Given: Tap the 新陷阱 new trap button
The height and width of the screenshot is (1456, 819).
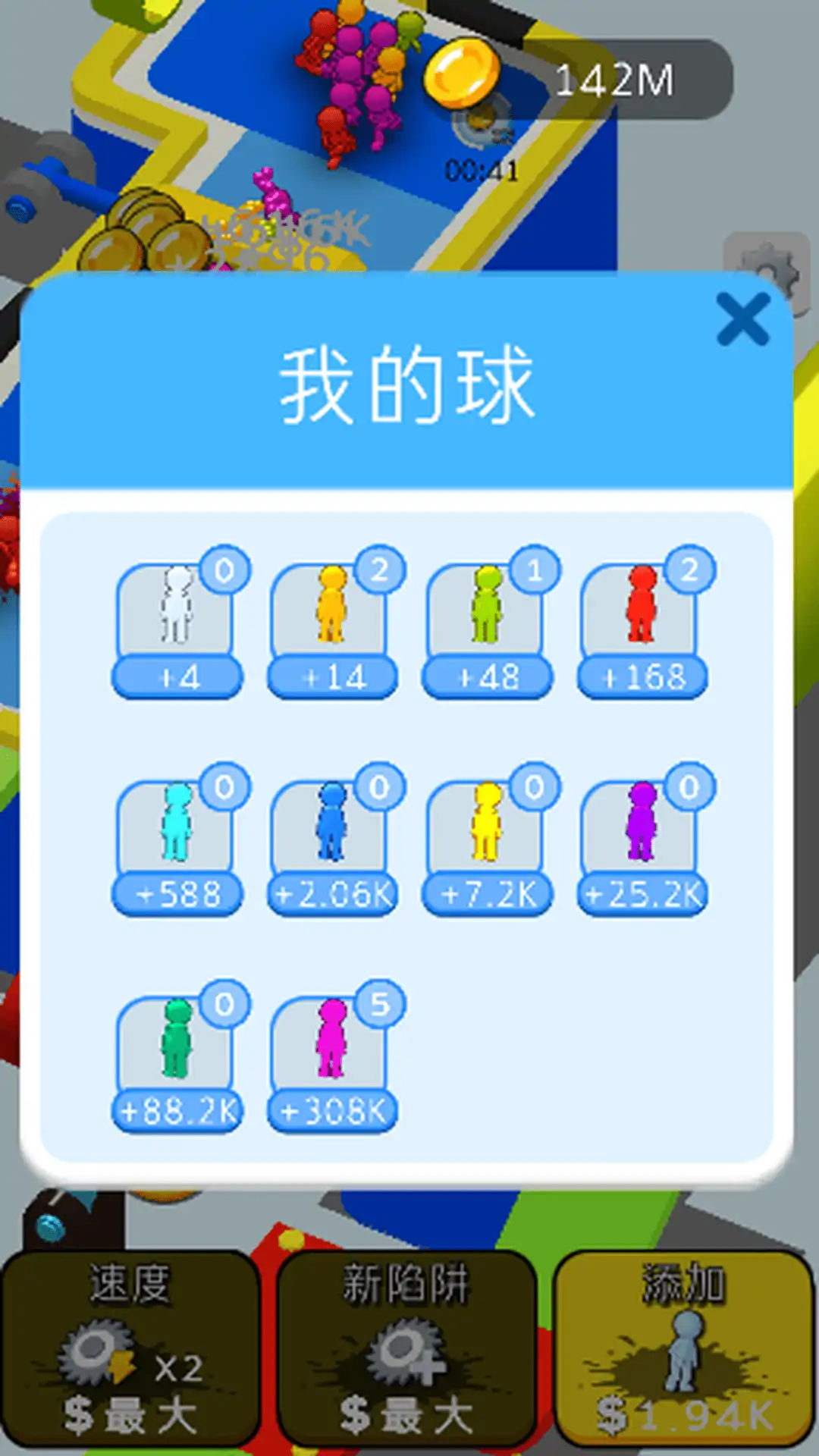Looking at the screenshot, I should tap(407, 1351).
